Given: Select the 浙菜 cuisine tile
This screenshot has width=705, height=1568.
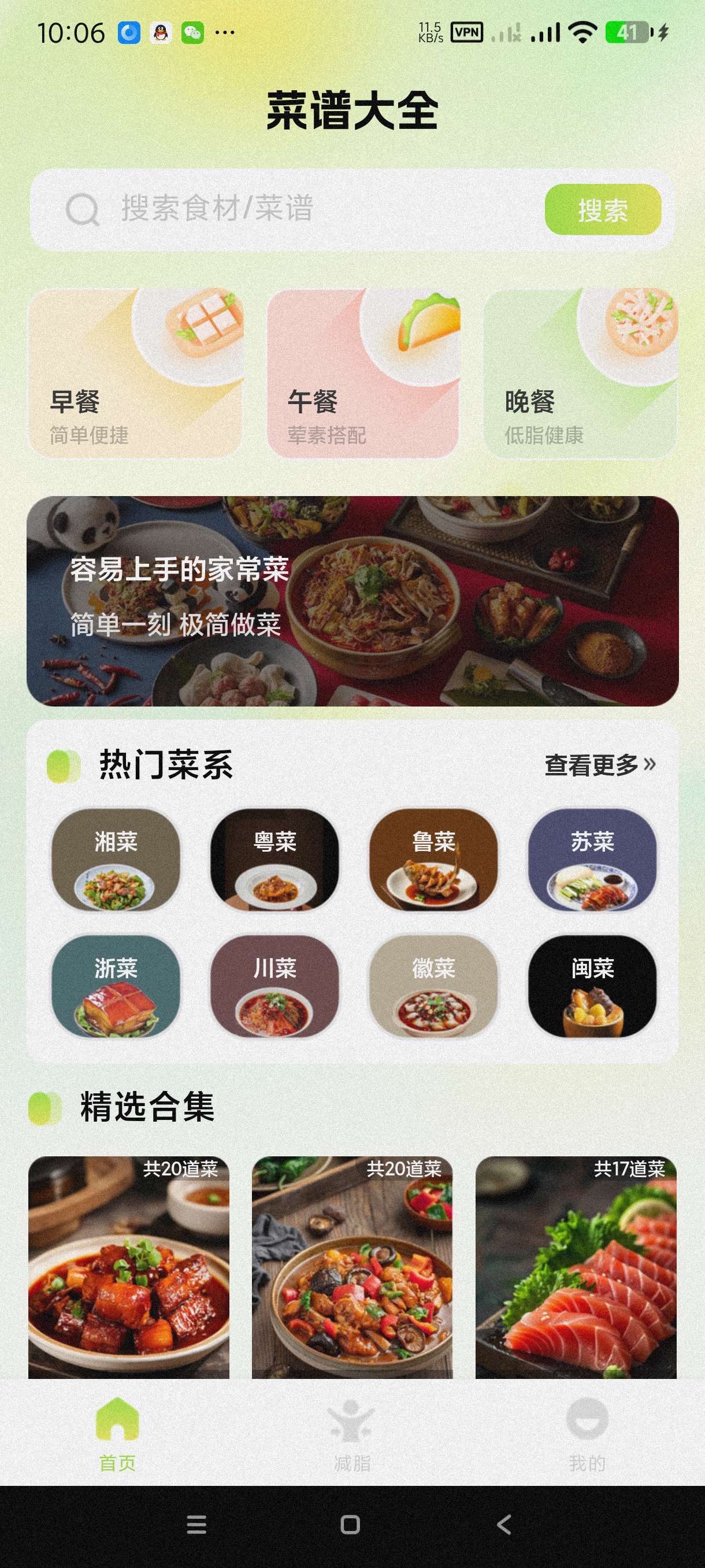Looking at the screenshot, I should tap(116, 986).
